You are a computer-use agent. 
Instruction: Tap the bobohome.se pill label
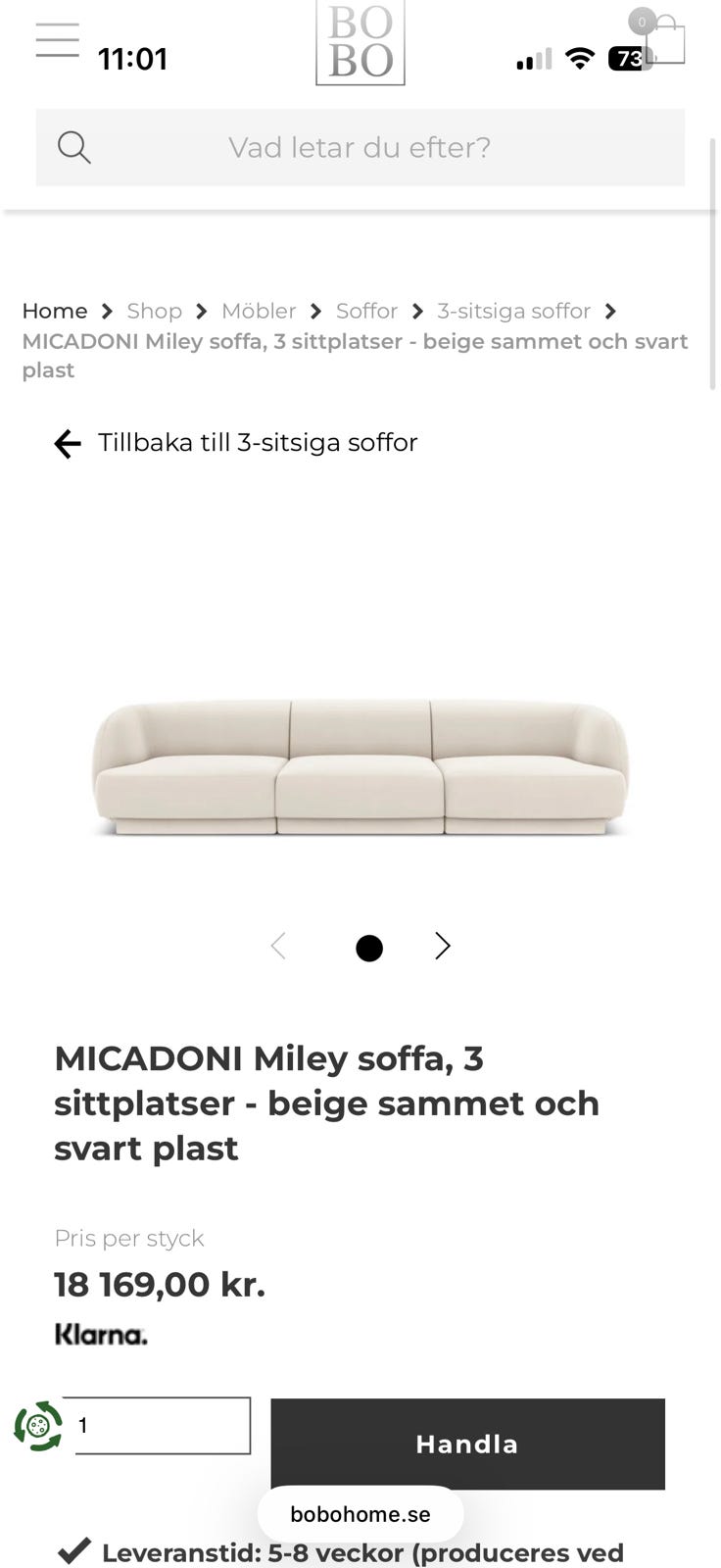click(360, 1513)
